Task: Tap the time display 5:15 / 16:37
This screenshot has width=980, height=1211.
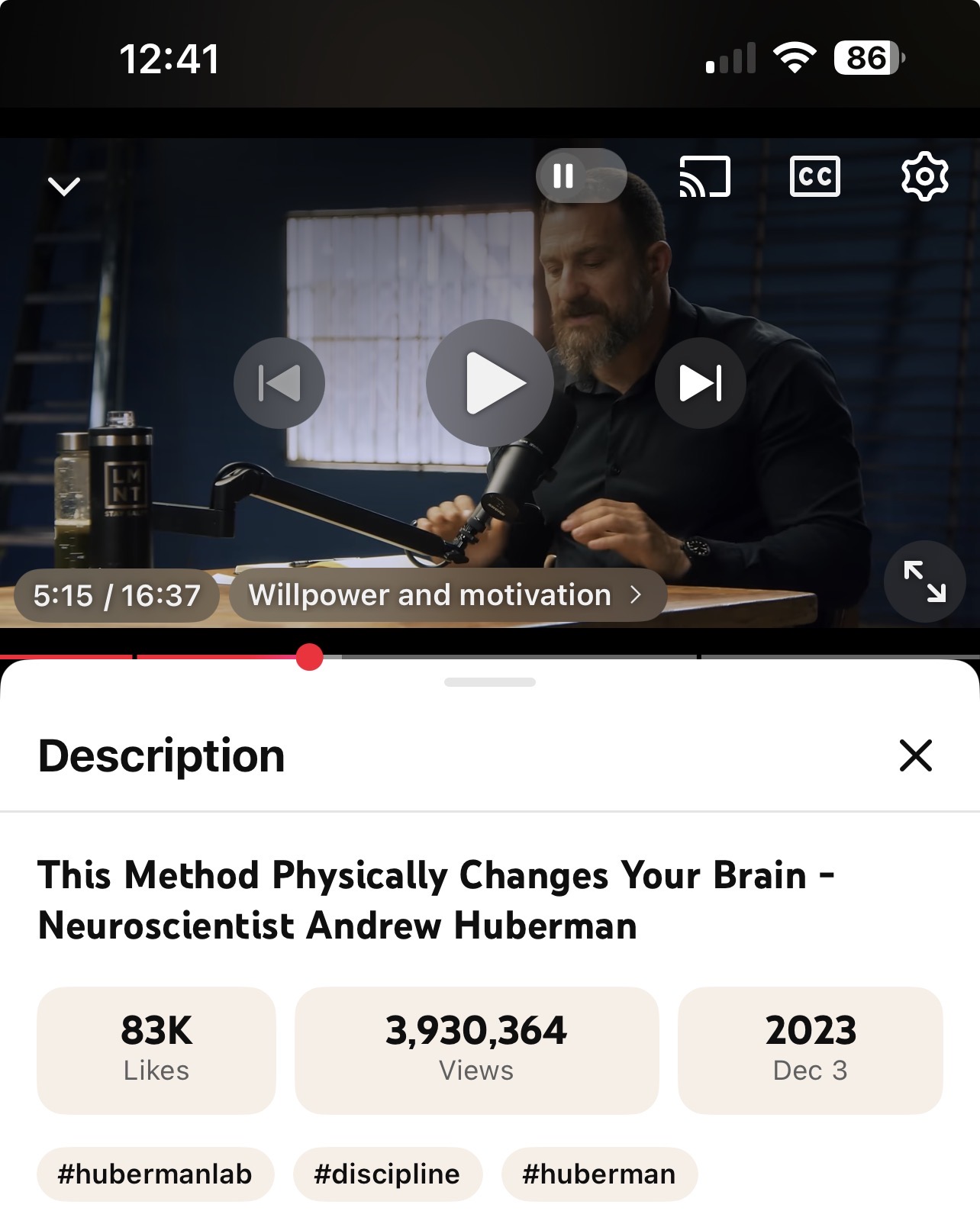Action: 117,595
